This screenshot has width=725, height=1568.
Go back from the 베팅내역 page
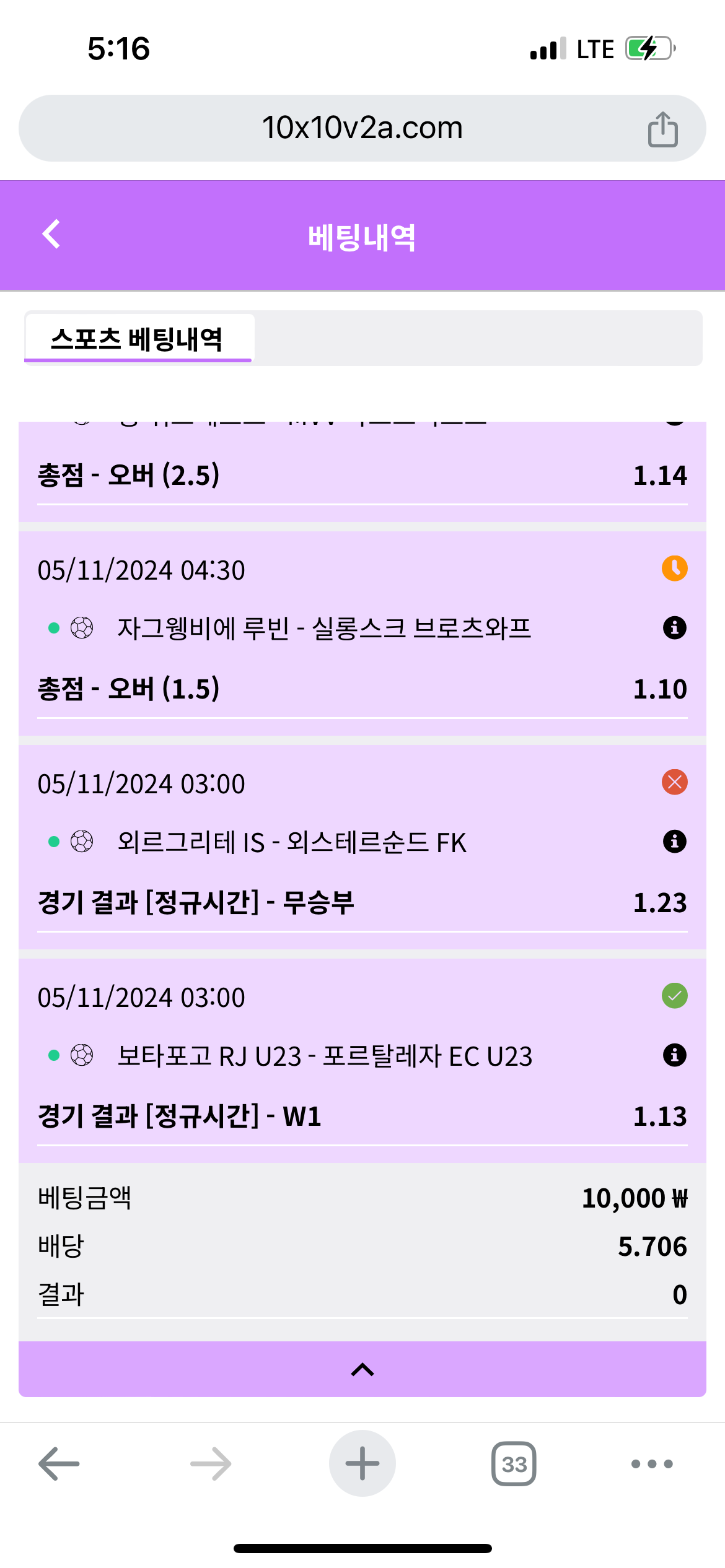51,235
